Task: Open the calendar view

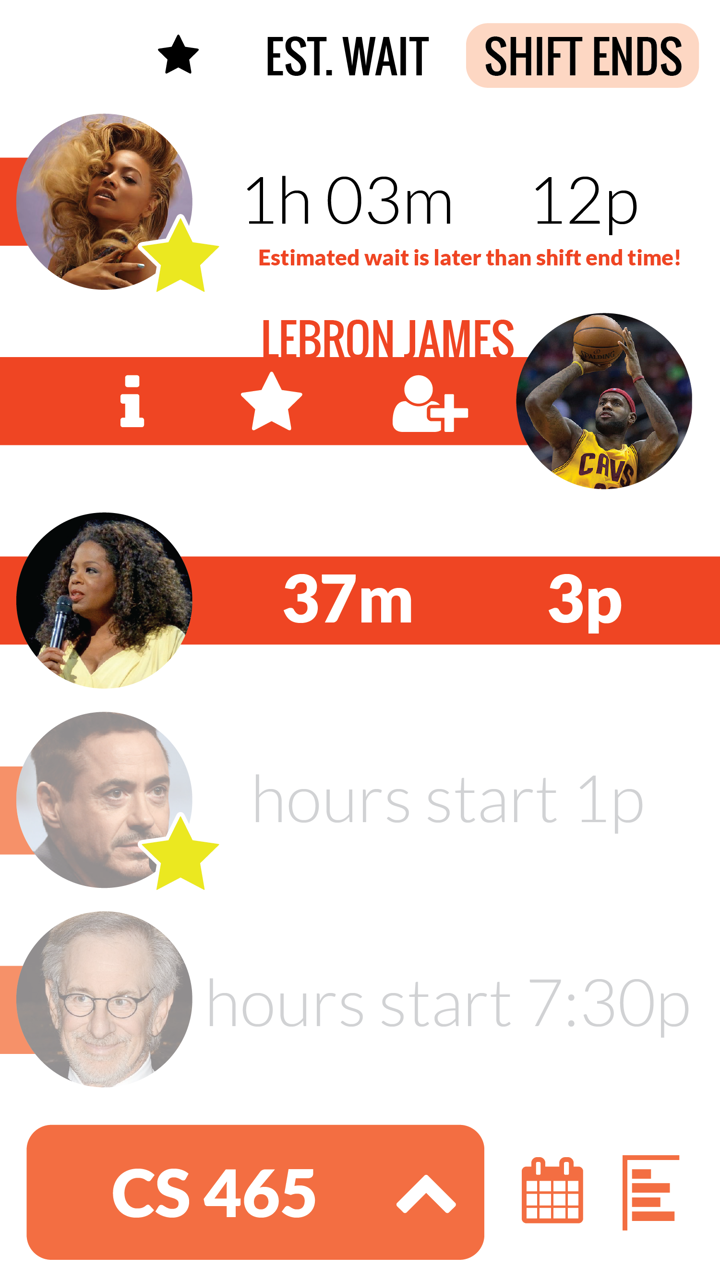Action: click(552, 1191)
